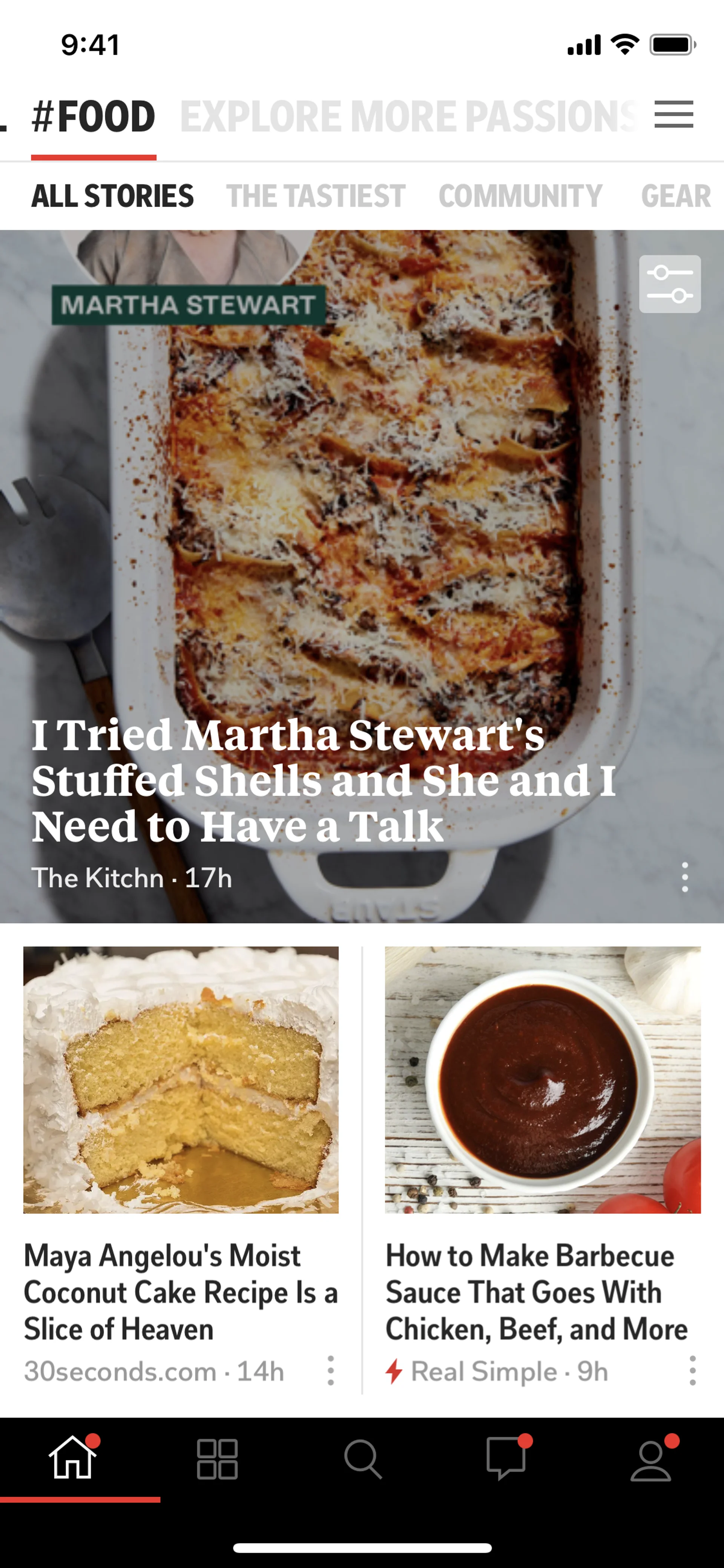Open options for the Barbecue Sauce story

[692, 1371]
